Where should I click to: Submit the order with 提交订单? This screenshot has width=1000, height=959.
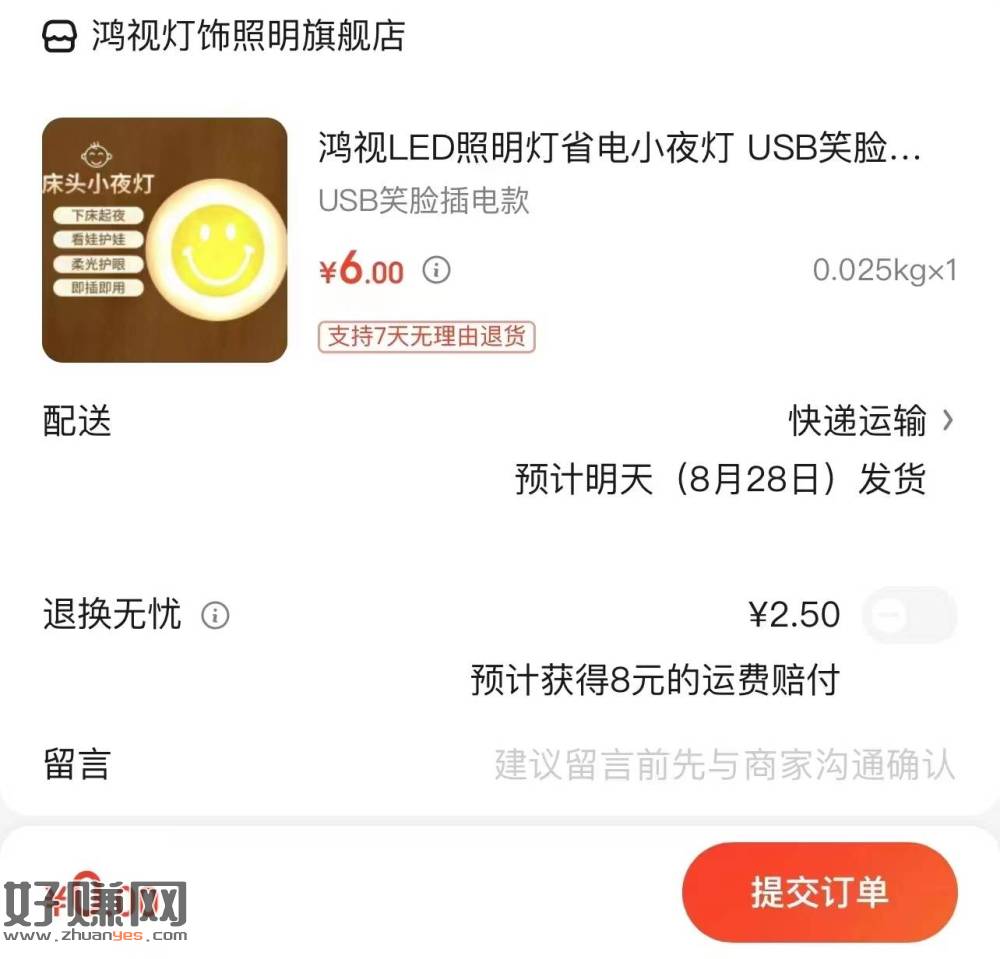click(819, 892)
